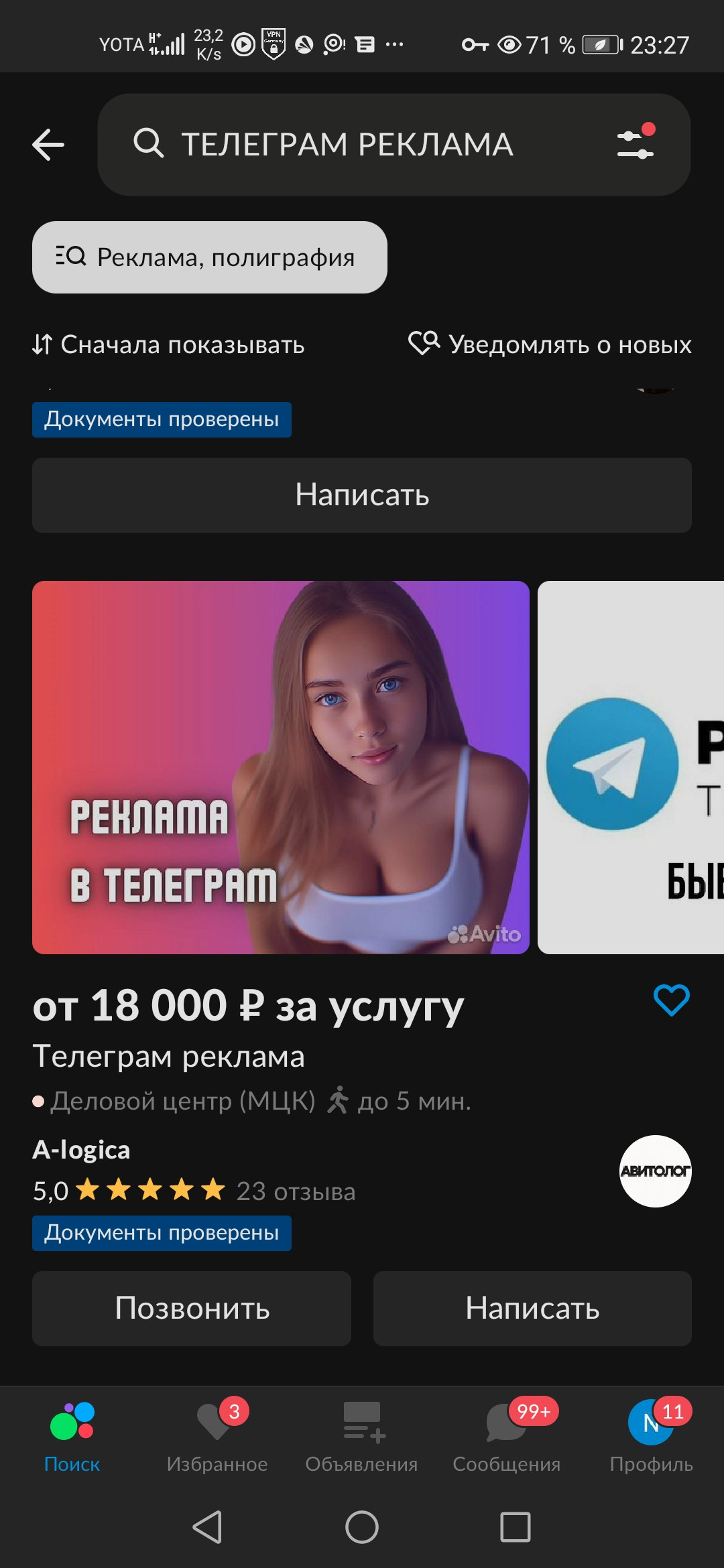This screenshot has width=724, height=1568.
Task: Go back using the arrow icon
Action: pos(48,145)
